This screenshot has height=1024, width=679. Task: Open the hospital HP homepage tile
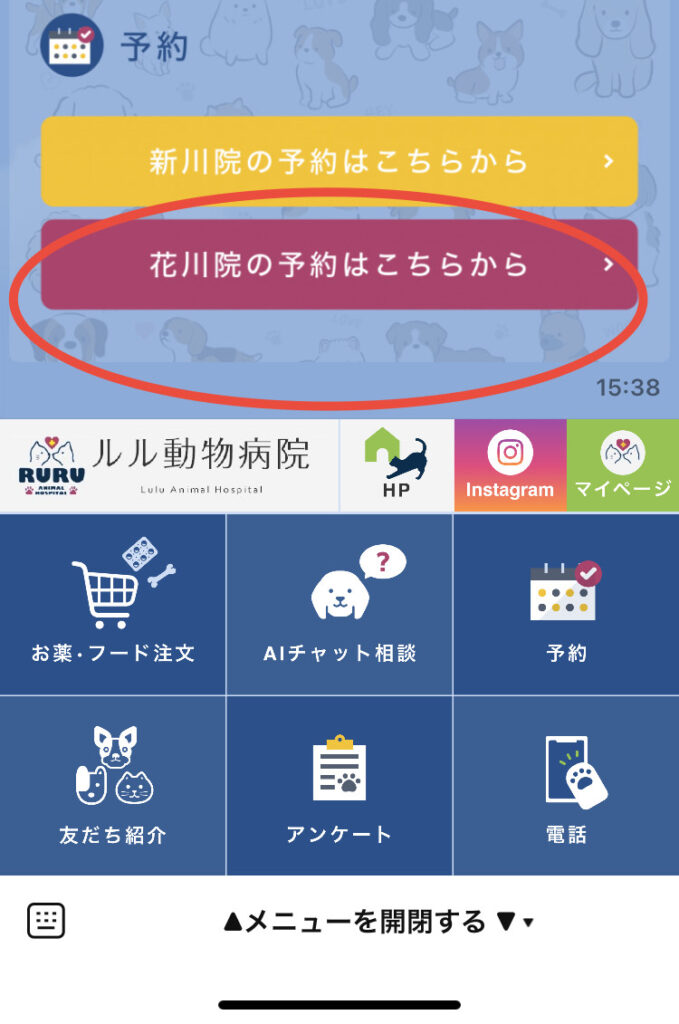pos(397,466)
